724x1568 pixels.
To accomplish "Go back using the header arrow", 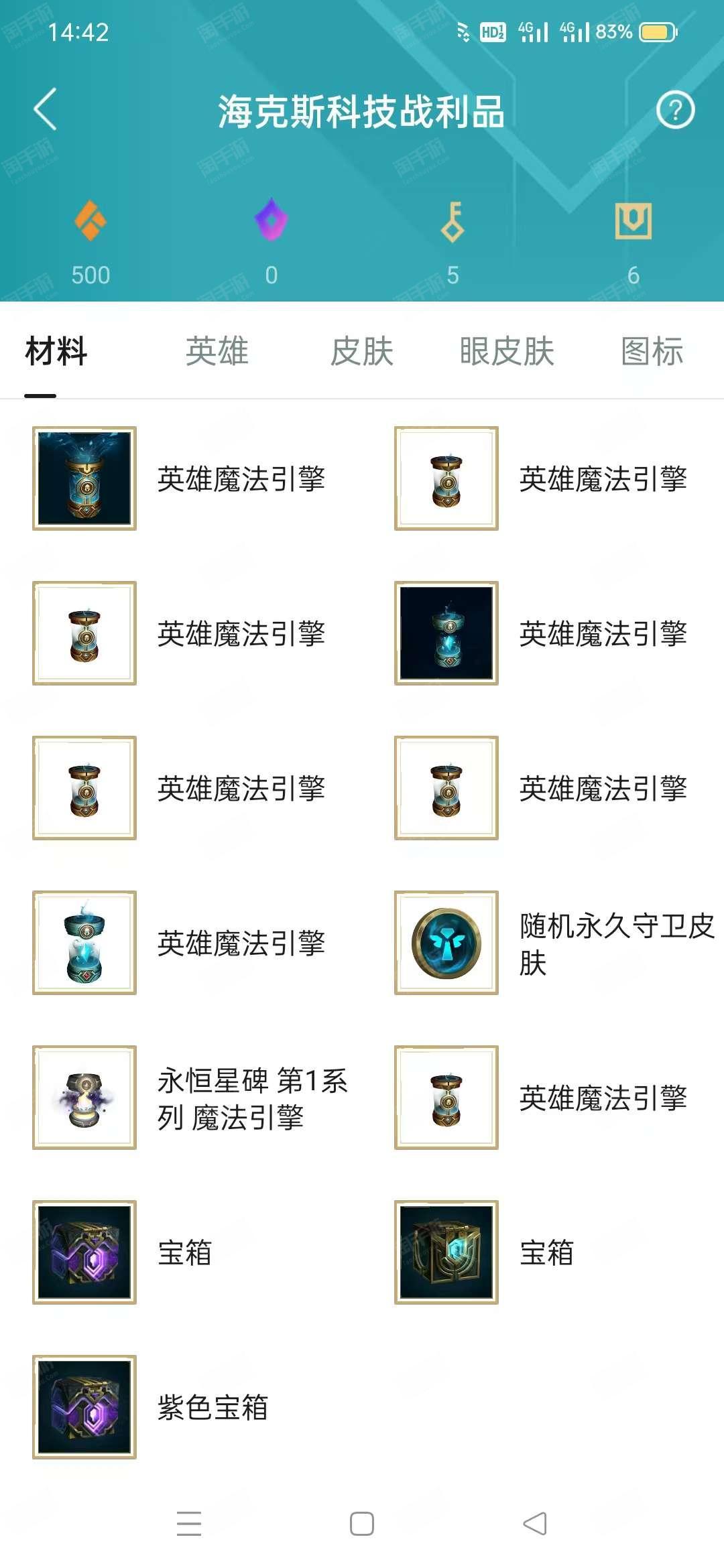I will pos(46,109).
